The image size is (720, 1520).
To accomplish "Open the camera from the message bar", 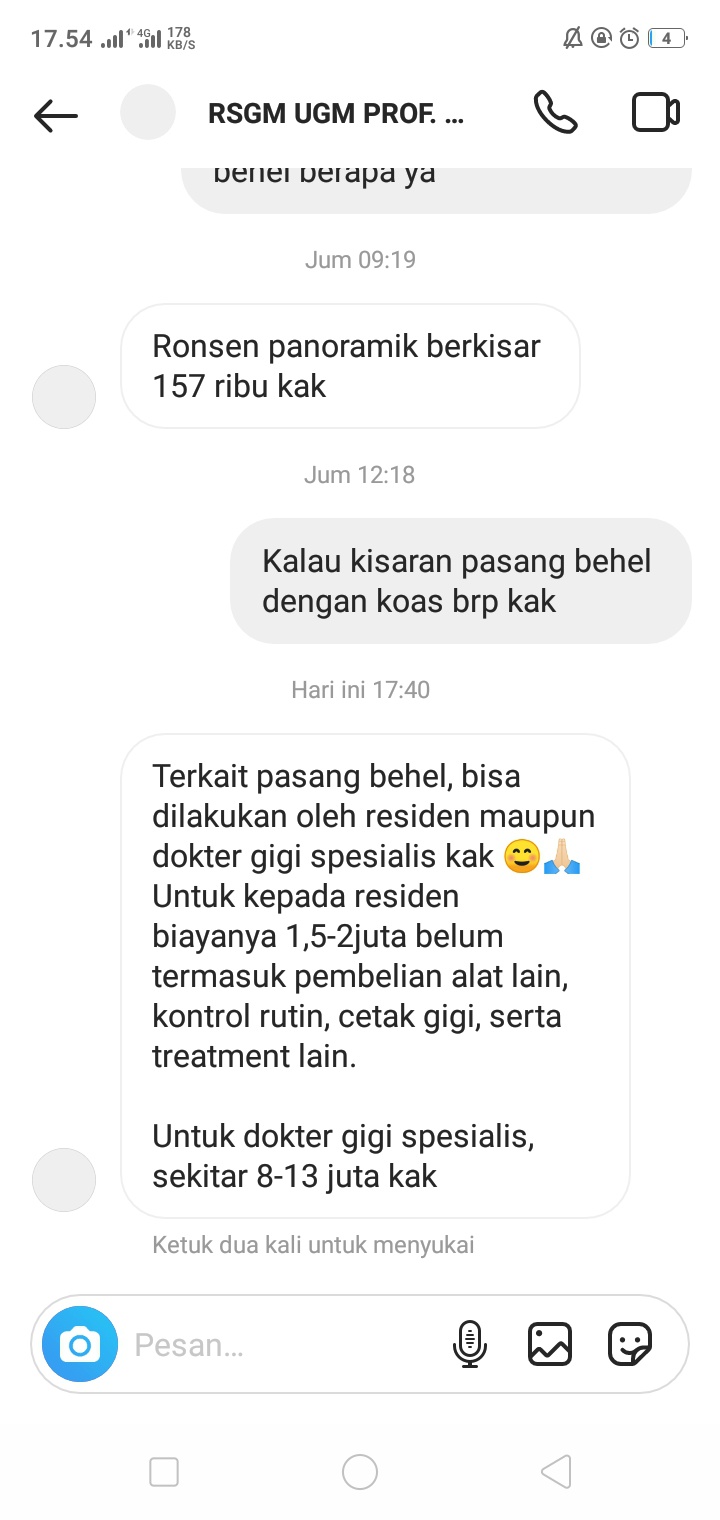I will click(80, 1344).
